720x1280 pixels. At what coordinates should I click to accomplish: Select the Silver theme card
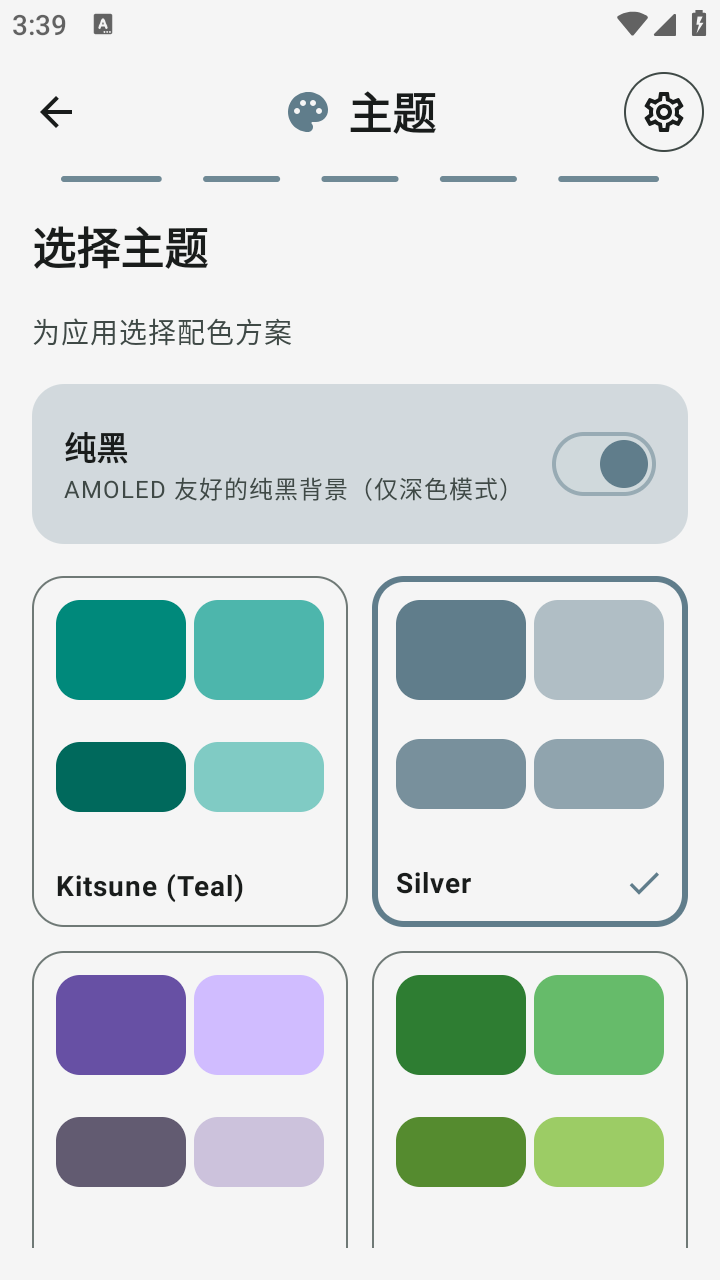tap(529, 750)
